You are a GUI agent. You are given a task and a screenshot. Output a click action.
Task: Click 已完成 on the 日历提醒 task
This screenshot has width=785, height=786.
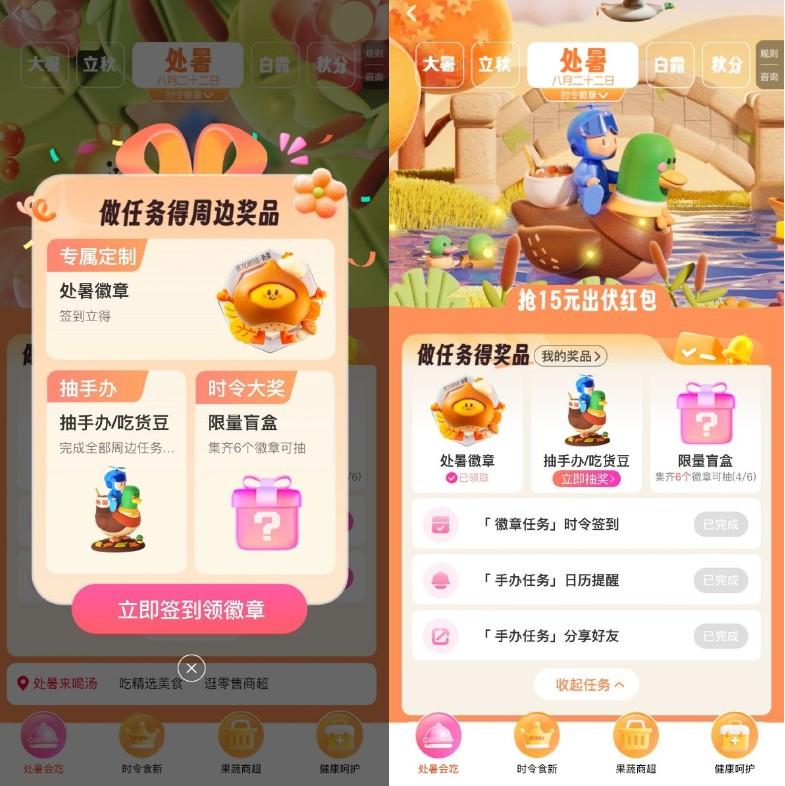(722, 579)
